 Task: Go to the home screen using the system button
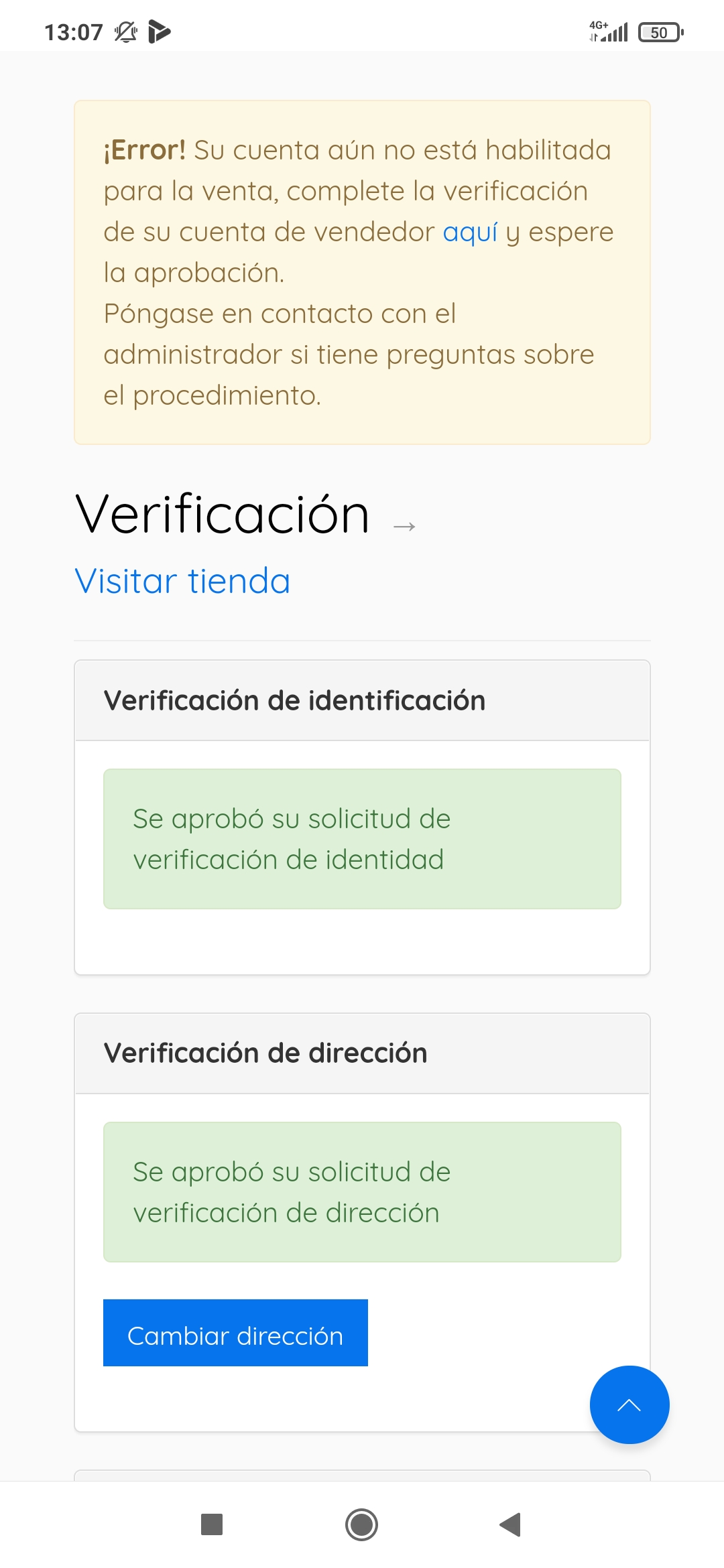(x=361, y=1524)
